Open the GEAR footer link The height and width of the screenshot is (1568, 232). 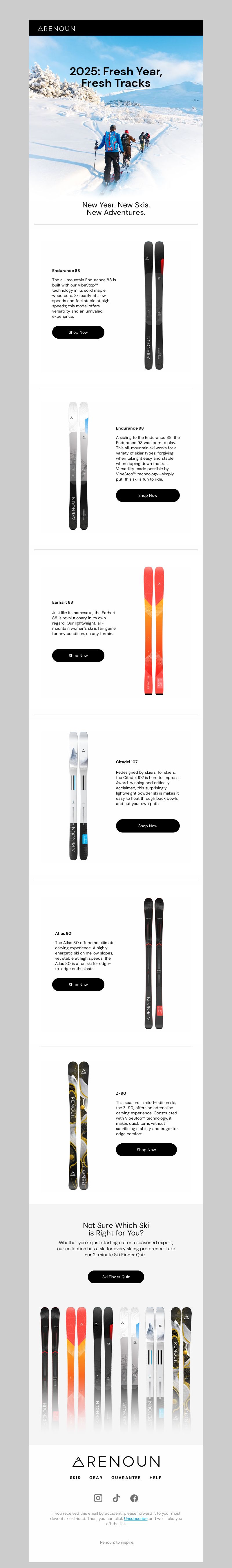[x=96, y=1477]
